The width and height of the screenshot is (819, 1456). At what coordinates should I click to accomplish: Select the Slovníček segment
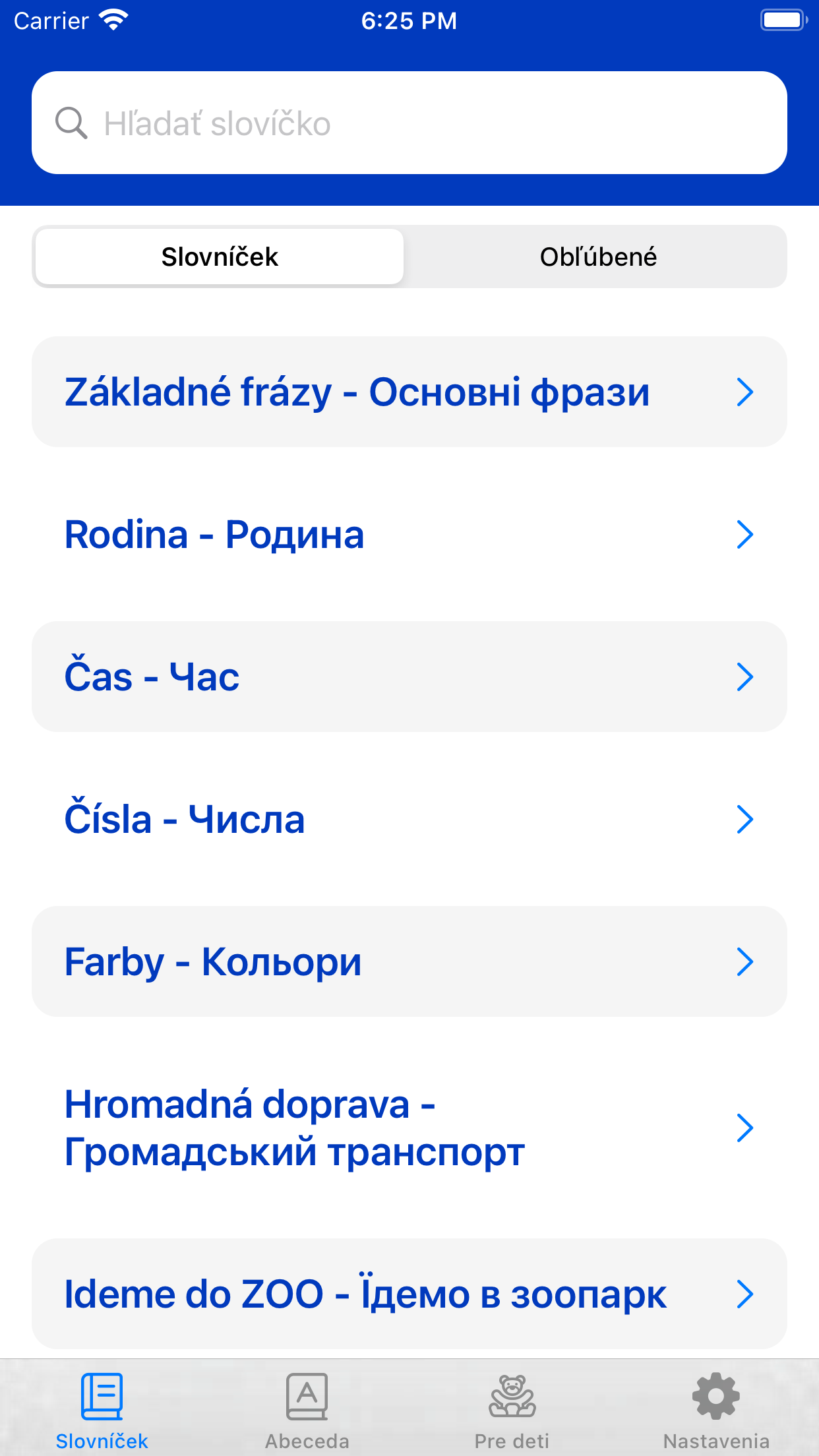click(x=220, y=257)
